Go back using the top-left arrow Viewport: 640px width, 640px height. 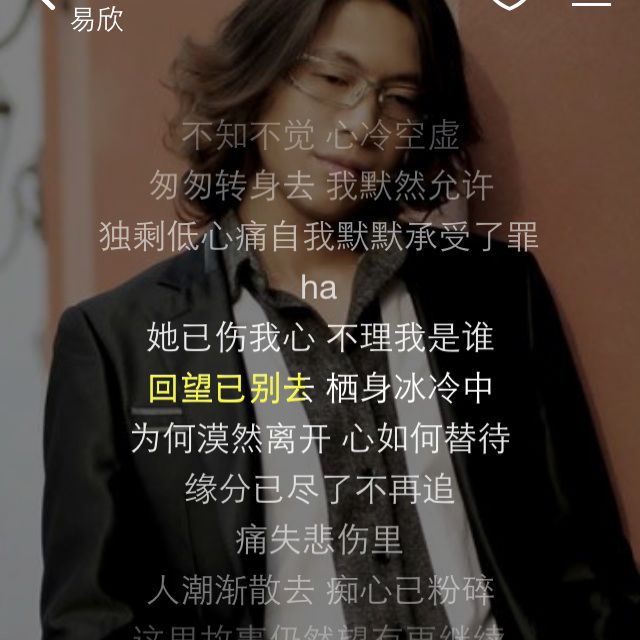pyautogui.click(x=45, y=4)
